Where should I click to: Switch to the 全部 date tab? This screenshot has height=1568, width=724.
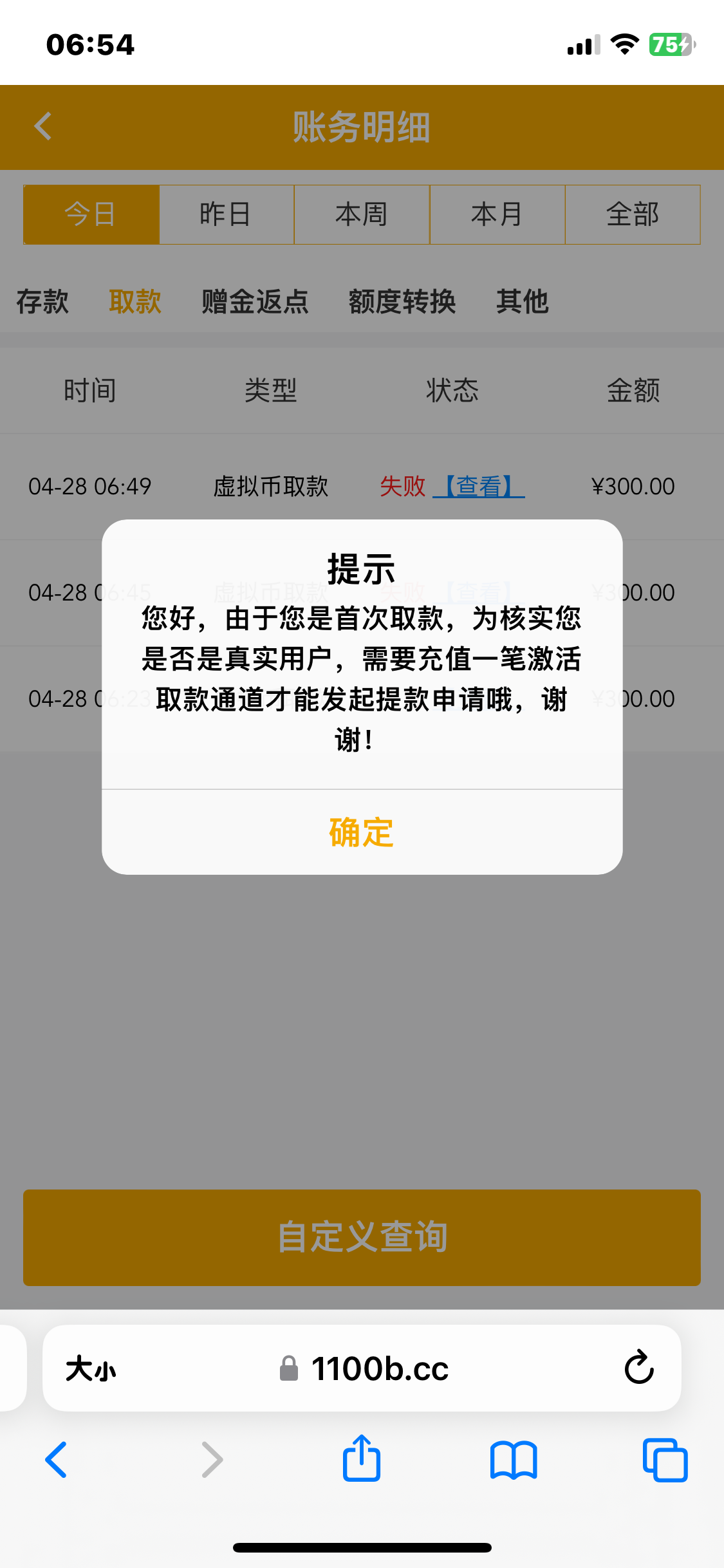click(x=633, y=214)
